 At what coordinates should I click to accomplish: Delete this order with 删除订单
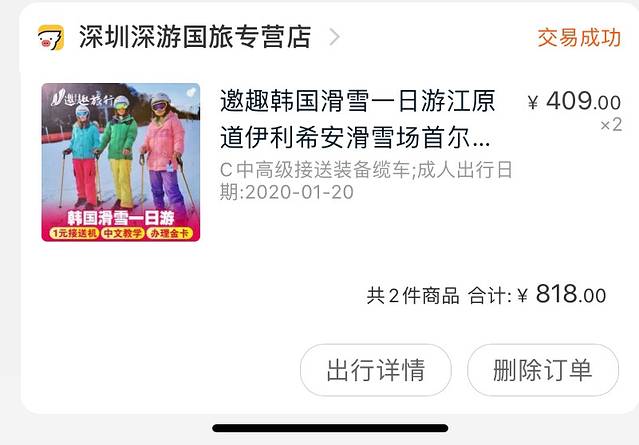pos(542,370)
